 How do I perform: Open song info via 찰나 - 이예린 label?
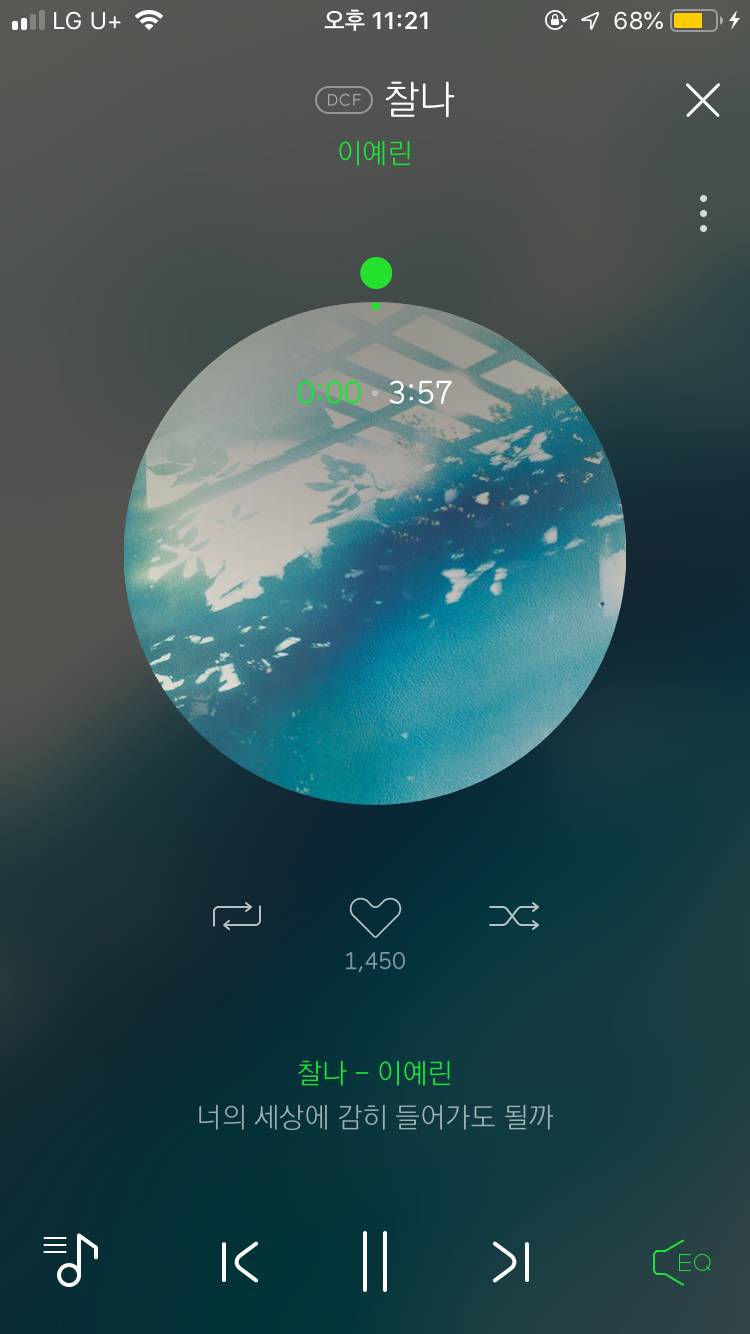point(375,1071)
